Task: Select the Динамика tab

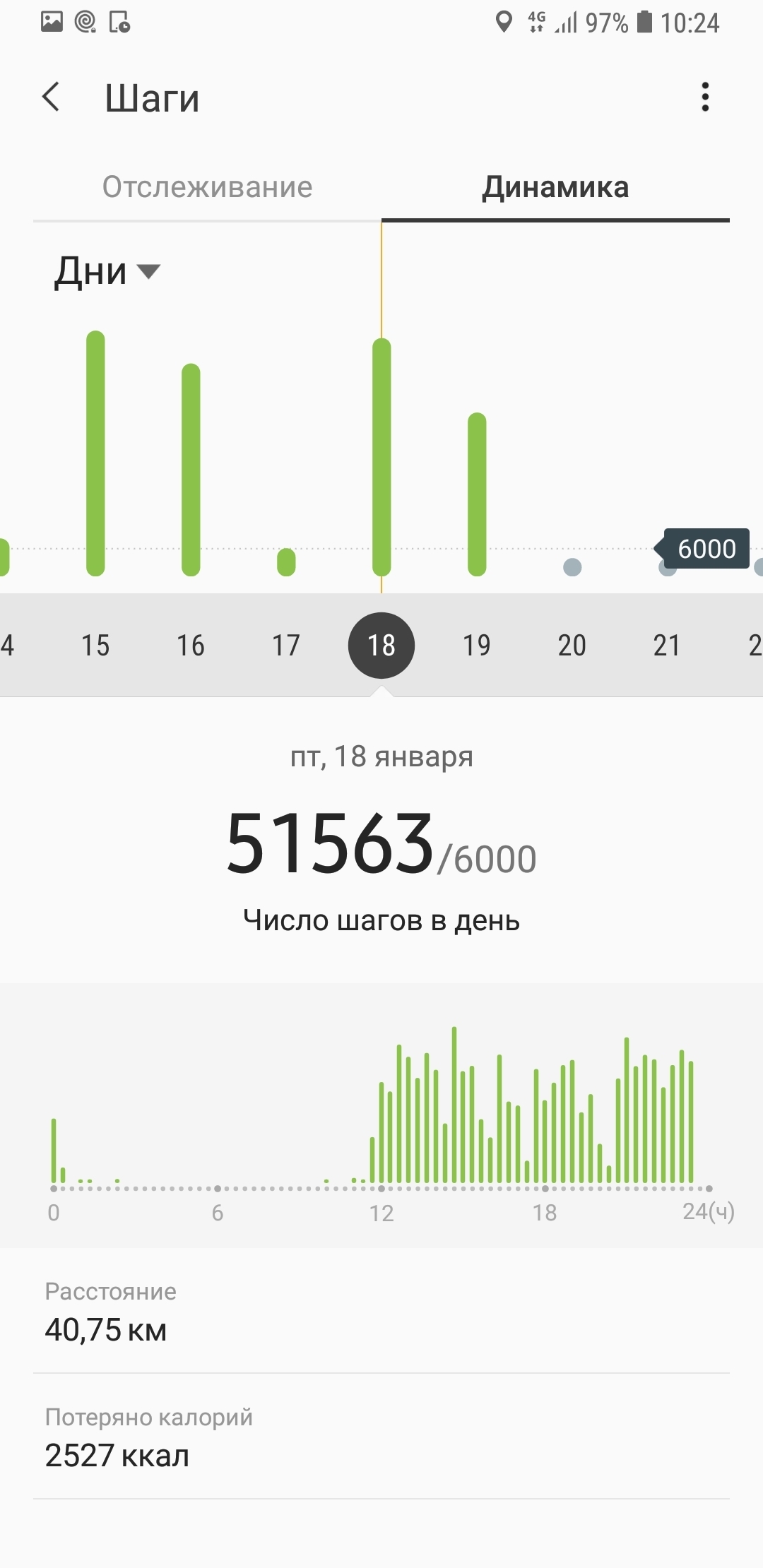Action: (x=555, y=187)
